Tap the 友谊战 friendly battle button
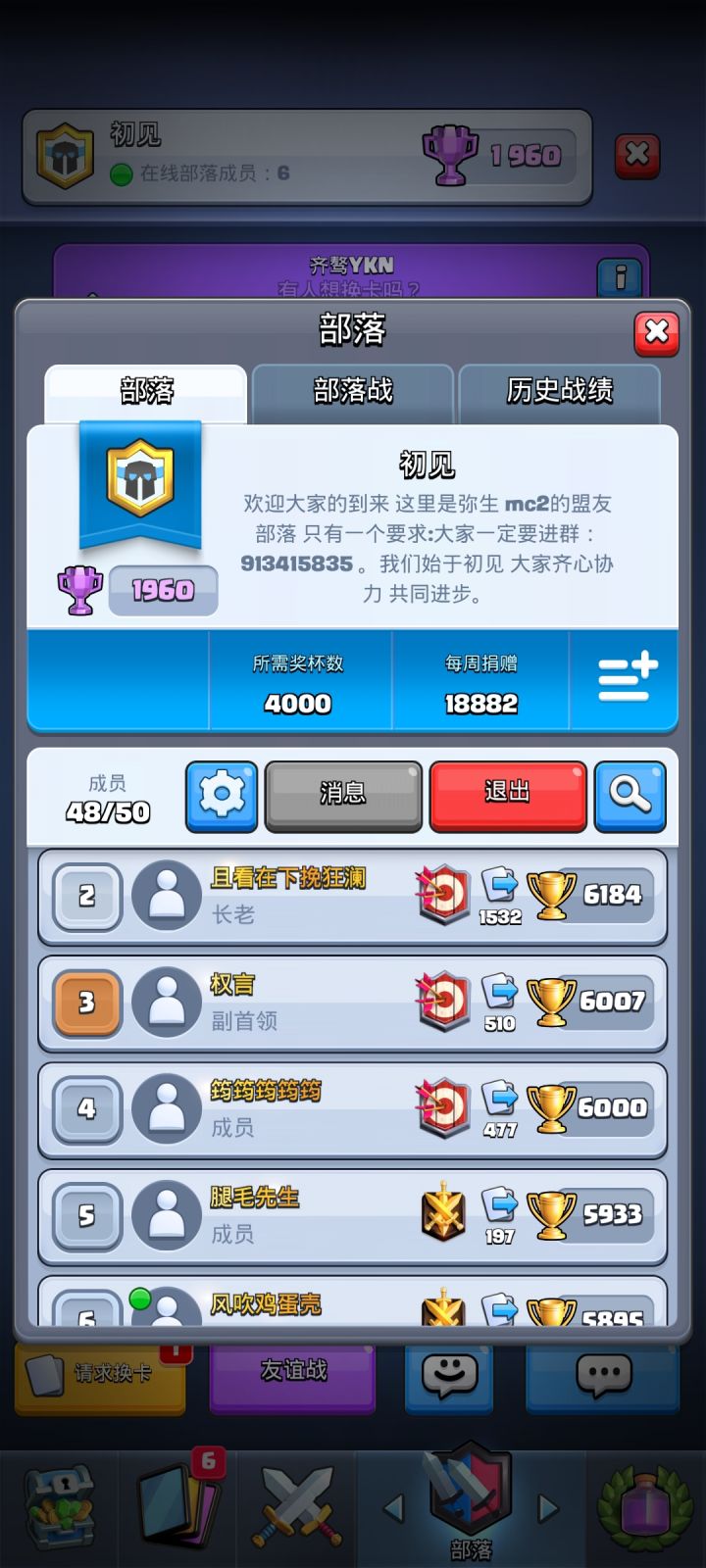The width and height of the screenshot is (706, 1568). click(x=291, y=1377)
